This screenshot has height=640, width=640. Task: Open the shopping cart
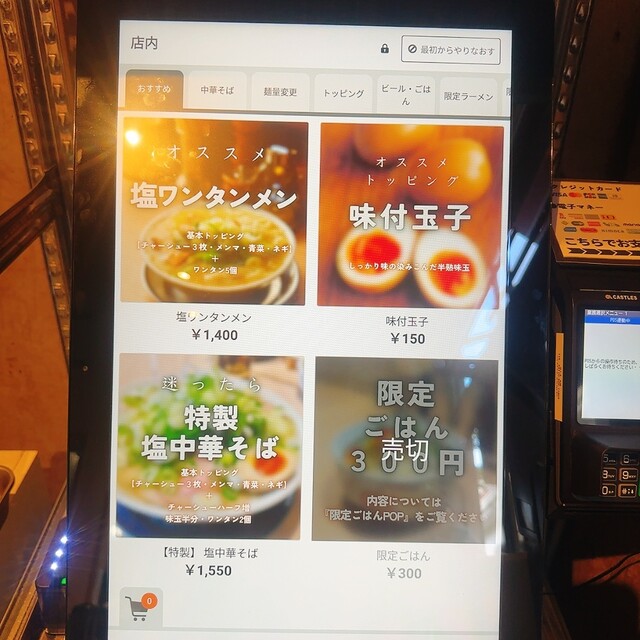tap(140, 607)
